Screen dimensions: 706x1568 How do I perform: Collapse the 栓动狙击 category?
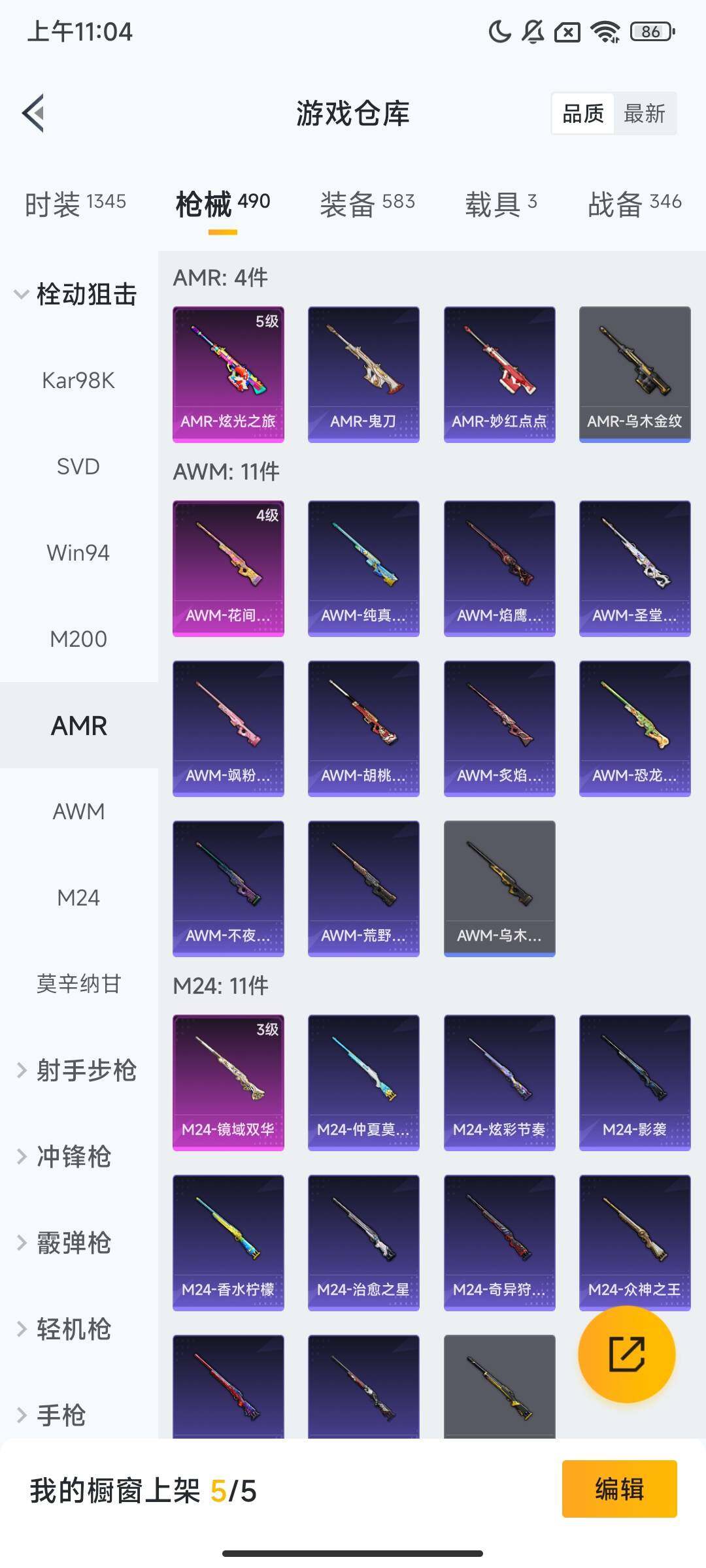(x=75, y=294)
